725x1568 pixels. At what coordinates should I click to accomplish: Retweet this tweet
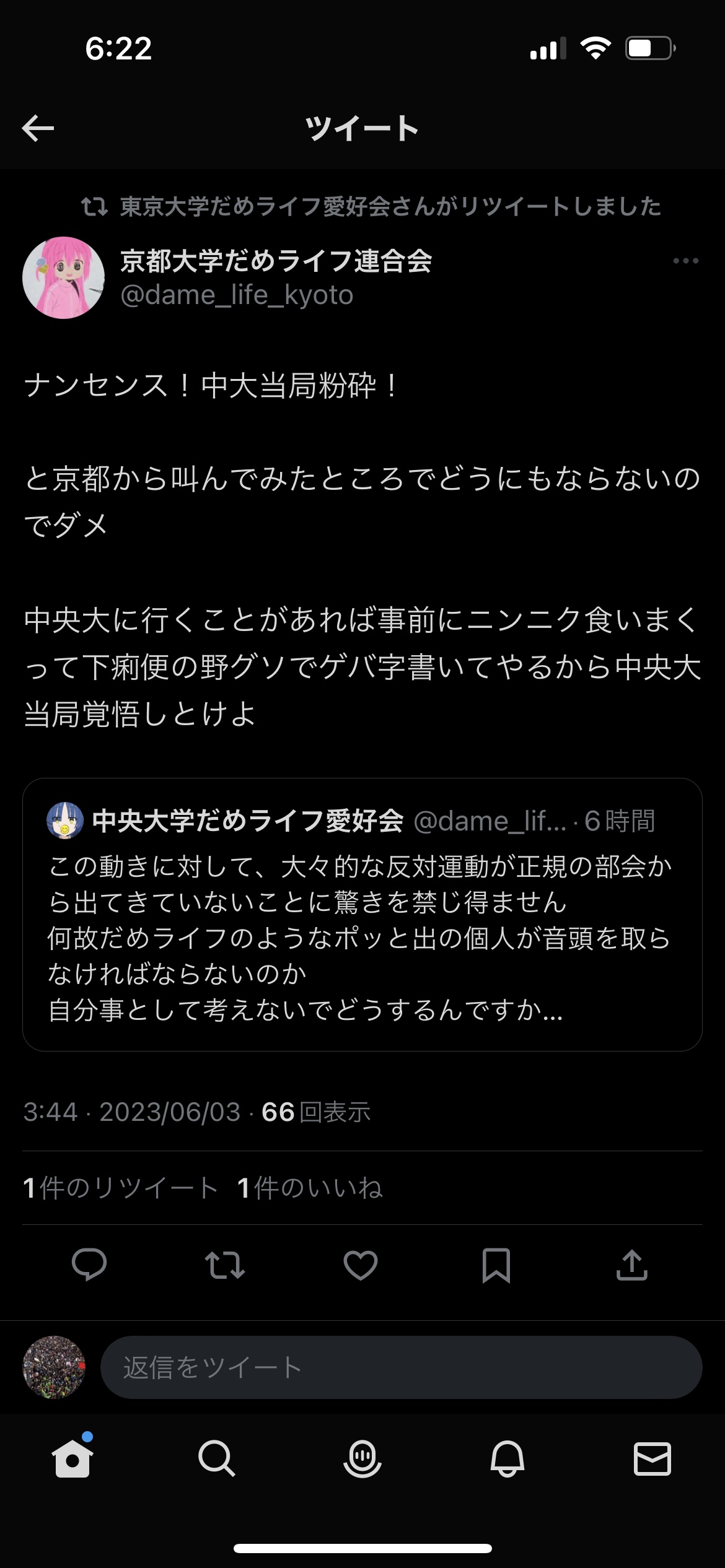coord(225,1265)
